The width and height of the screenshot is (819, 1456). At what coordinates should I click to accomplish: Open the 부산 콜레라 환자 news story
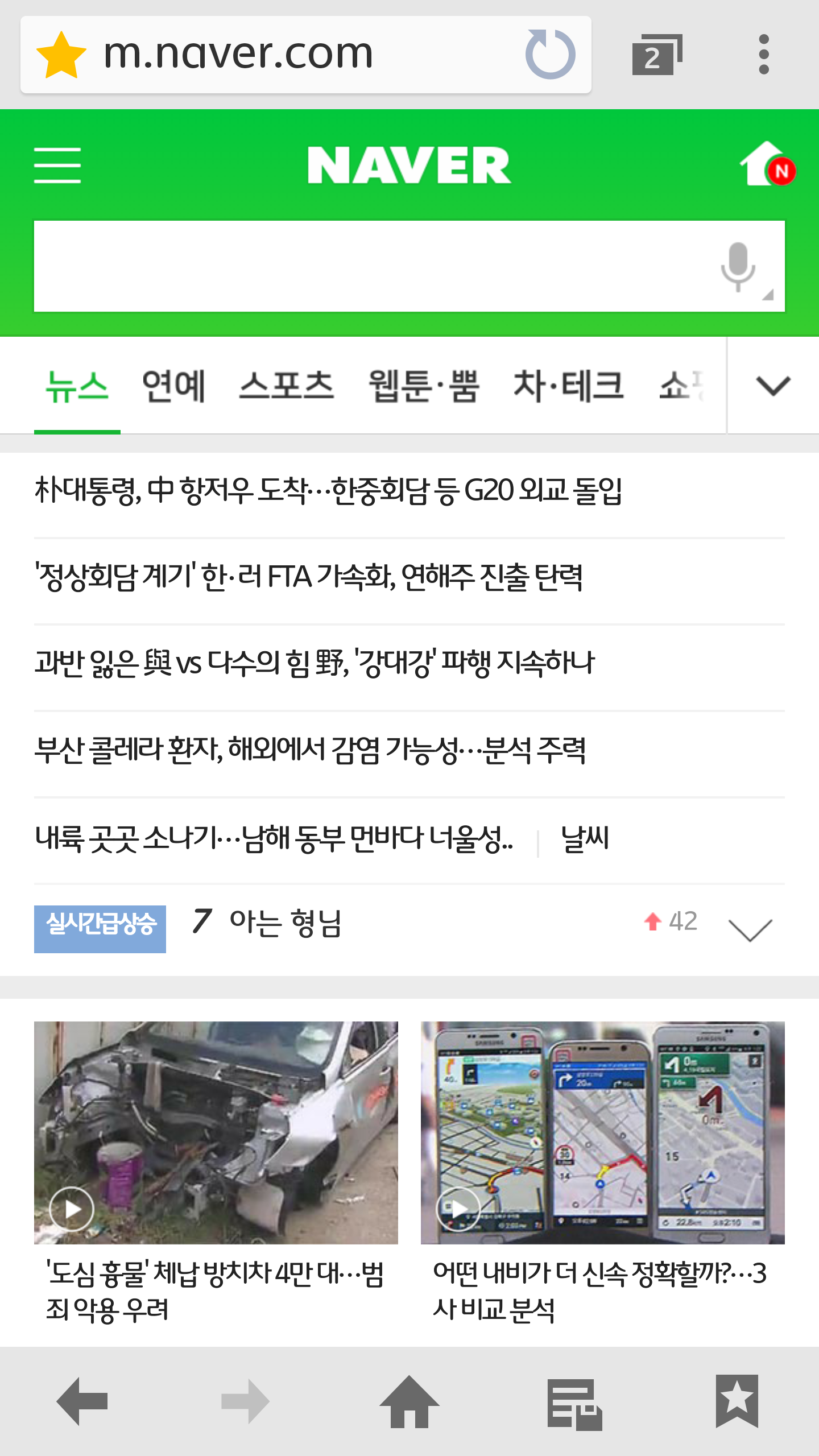click(310, 750)
